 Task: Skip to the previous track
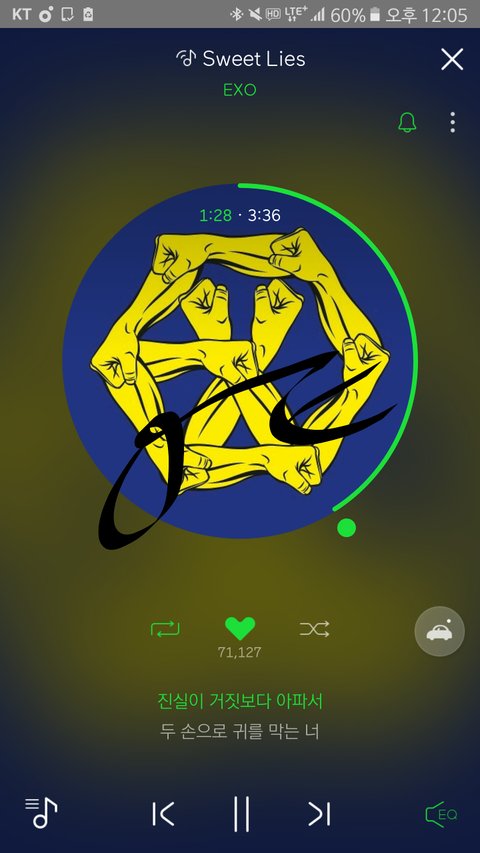163,814
